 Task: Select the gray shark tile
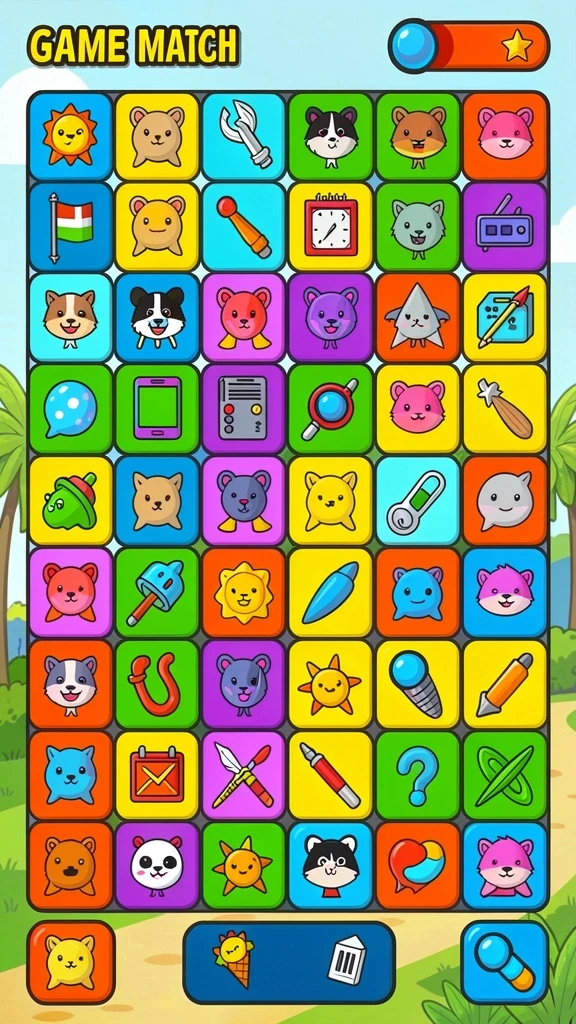coord(417,318)
